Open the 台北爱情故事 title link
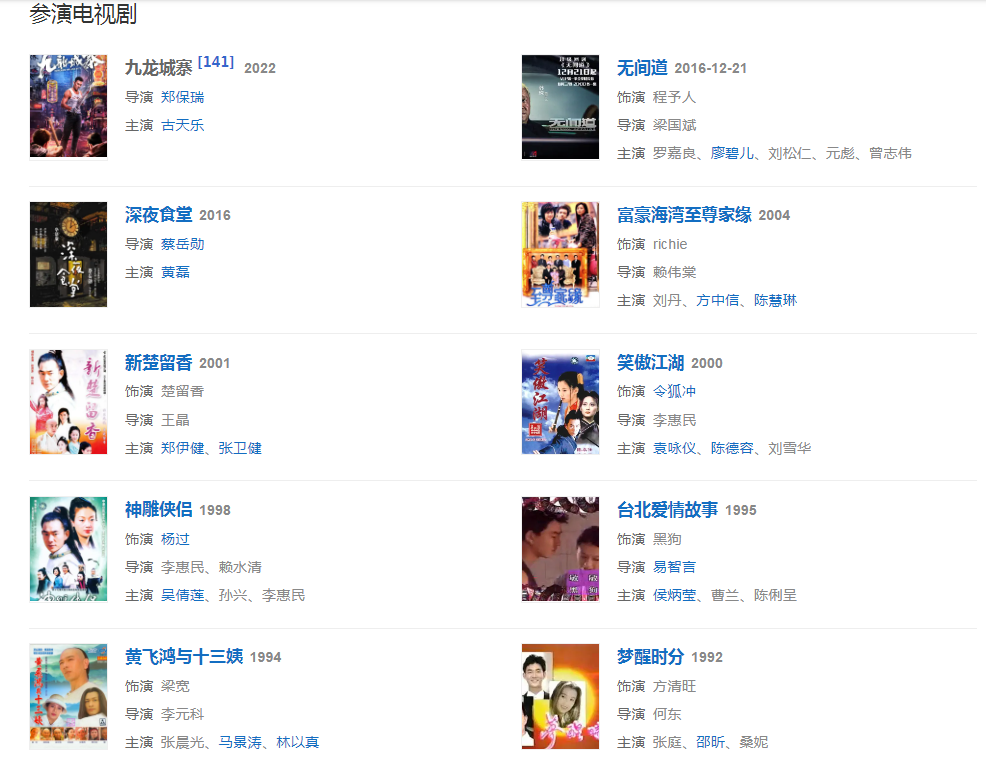This screenshot has width=986, height=772. (667, 510)
